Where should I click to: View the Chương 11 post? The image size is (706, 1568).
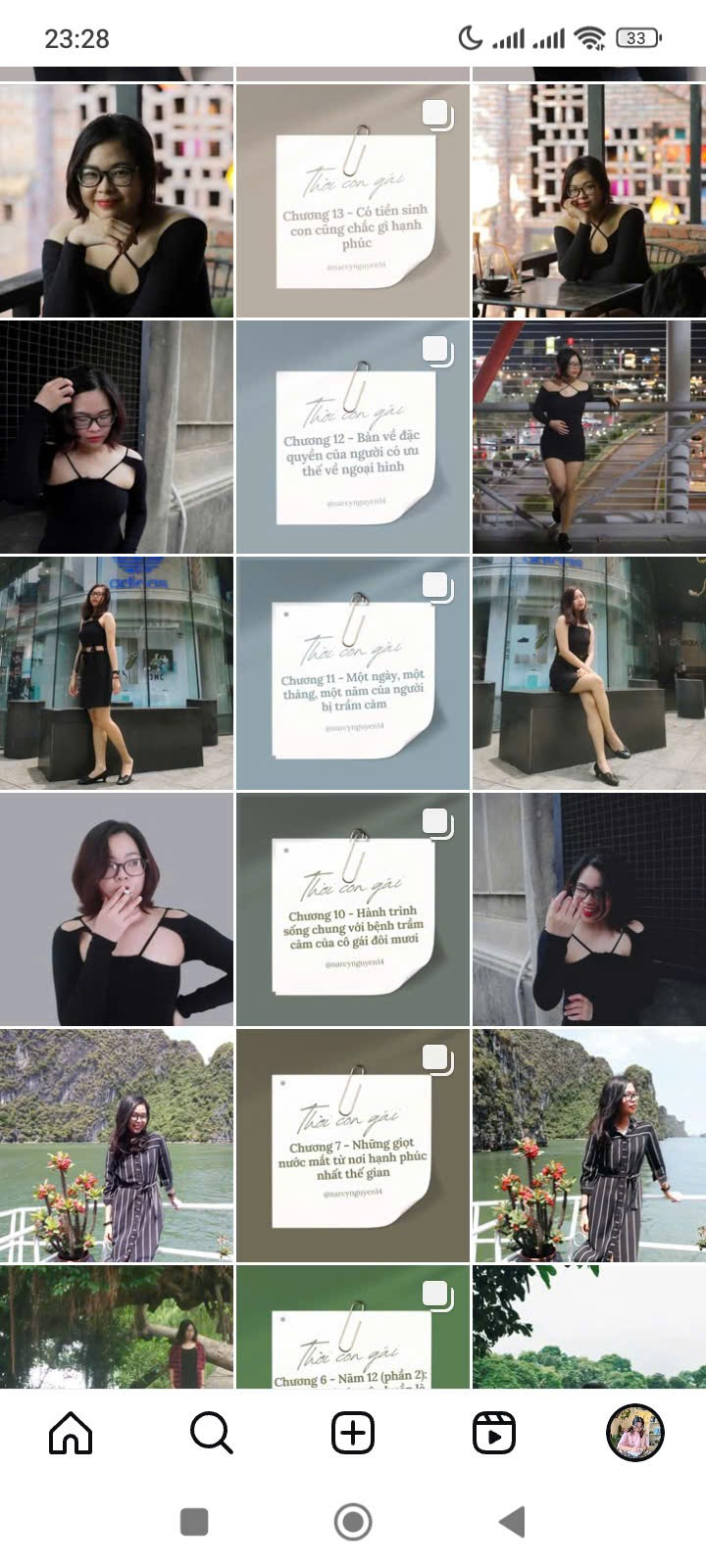click(x=353, y=673)
